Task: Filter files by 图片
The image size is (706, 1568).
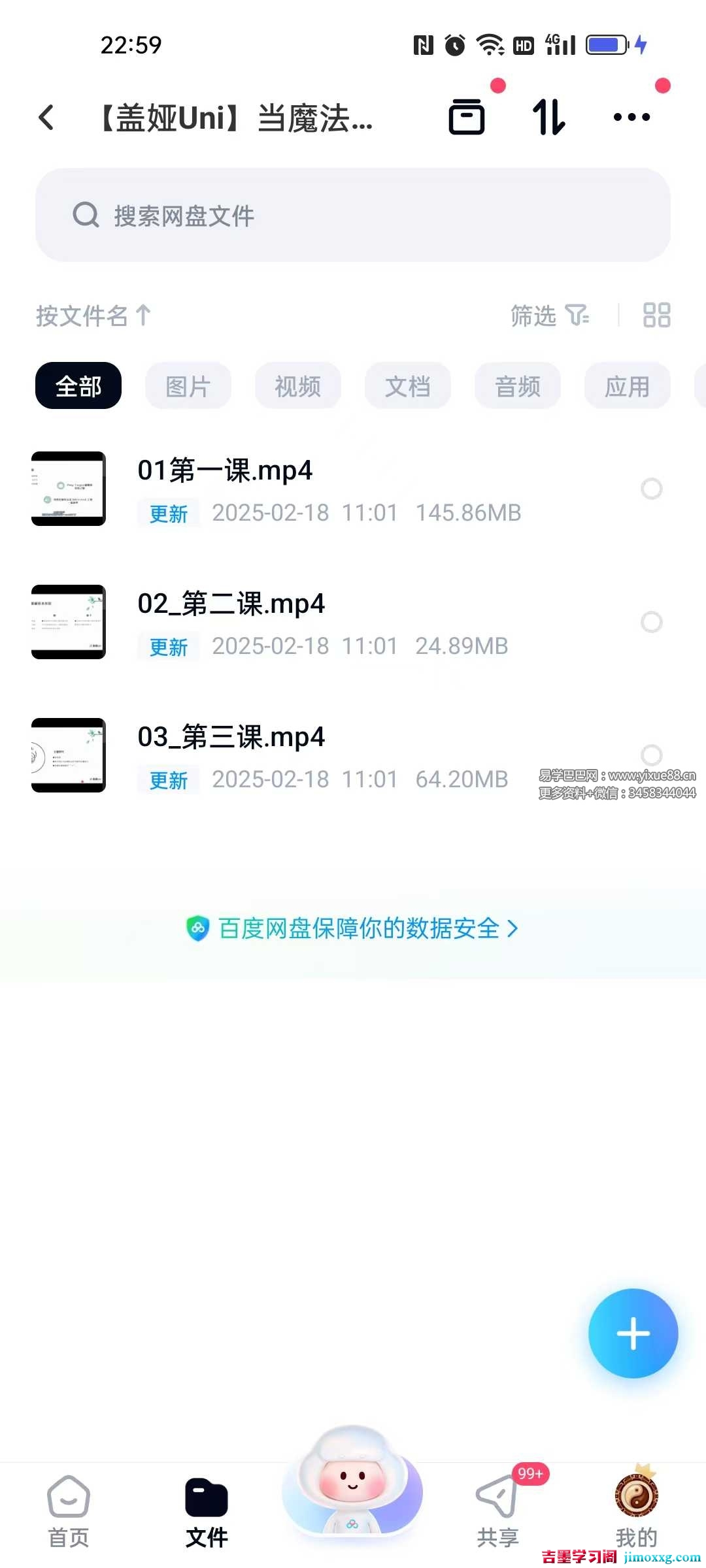Action: [x=188, y=386]
